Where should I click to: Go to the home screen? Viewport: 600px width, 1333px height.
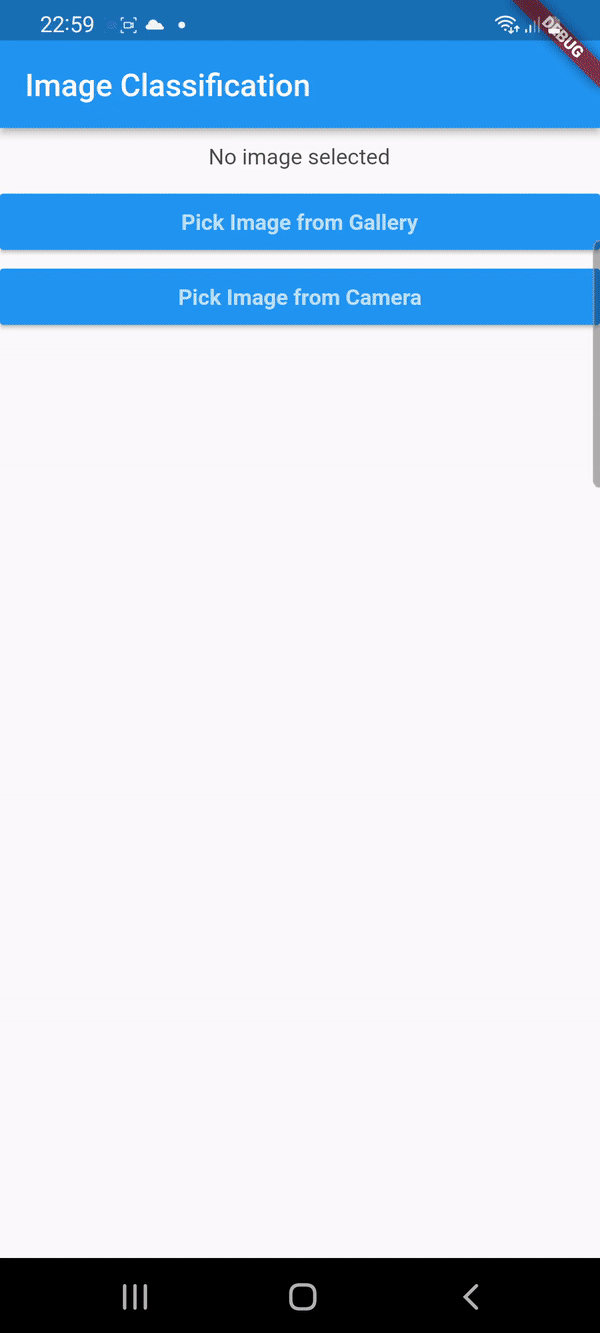tap(302, 1297)
